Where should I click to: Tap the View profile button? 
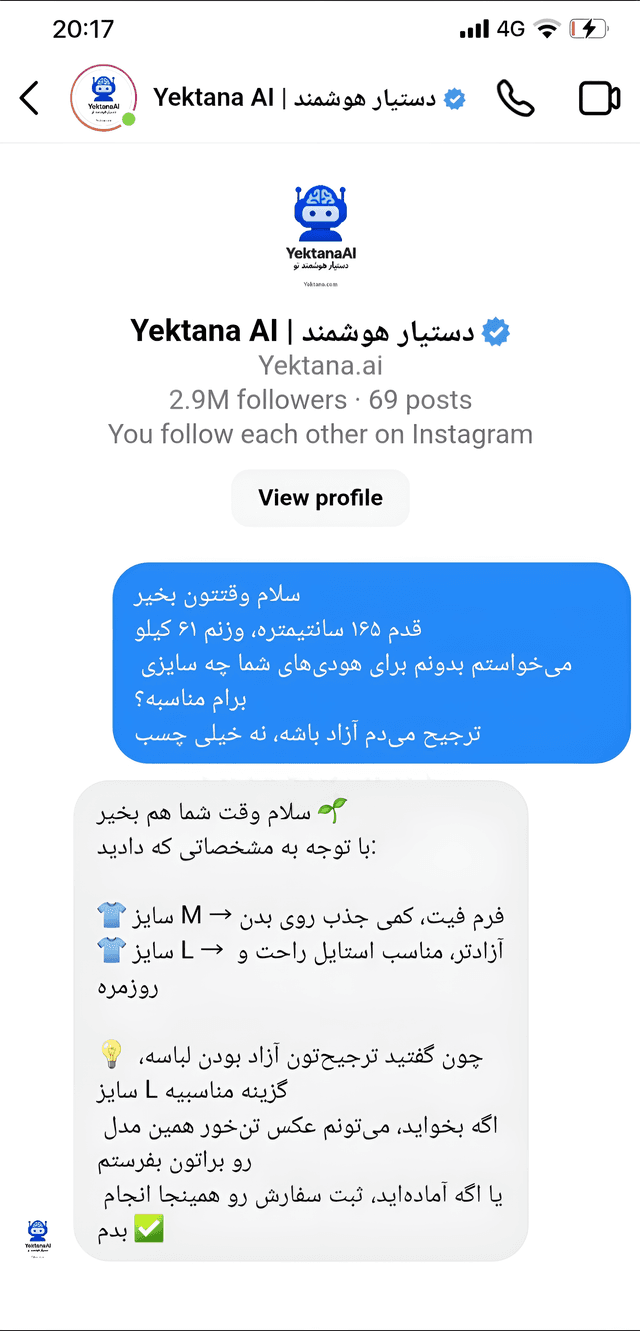click(320, 498)
